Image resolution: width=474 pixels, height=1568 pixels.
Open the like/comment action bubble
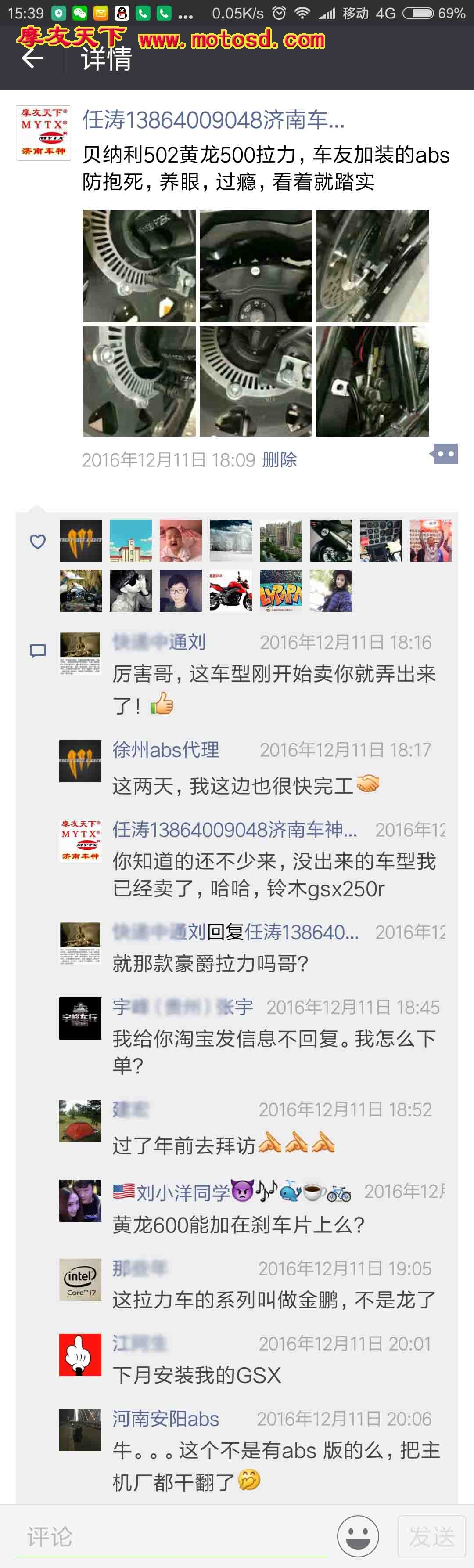point(444,454)
